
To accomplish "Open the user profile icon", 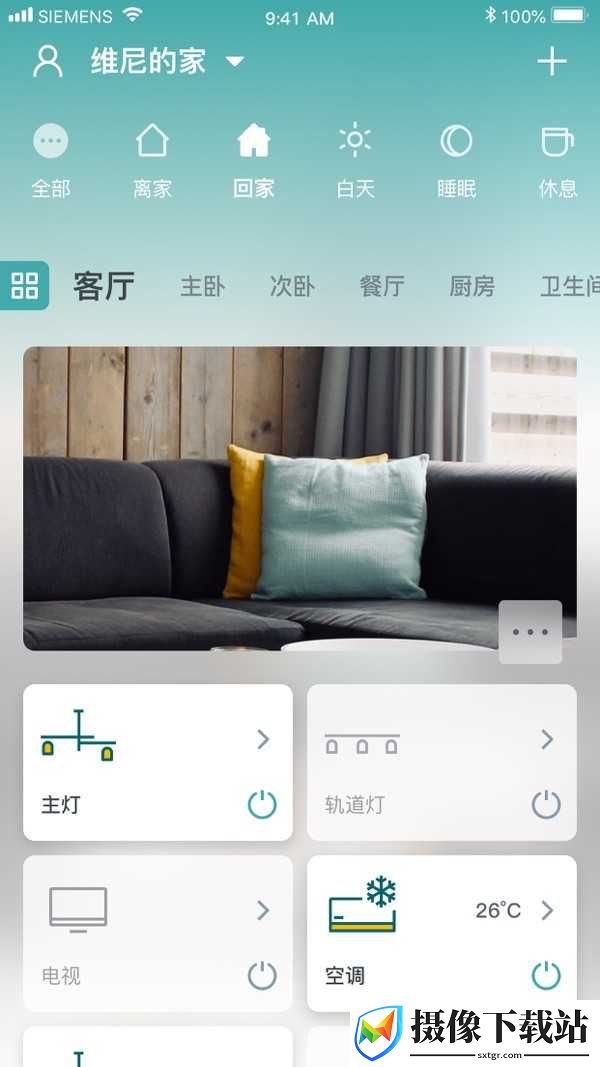I will coord(48,61).
